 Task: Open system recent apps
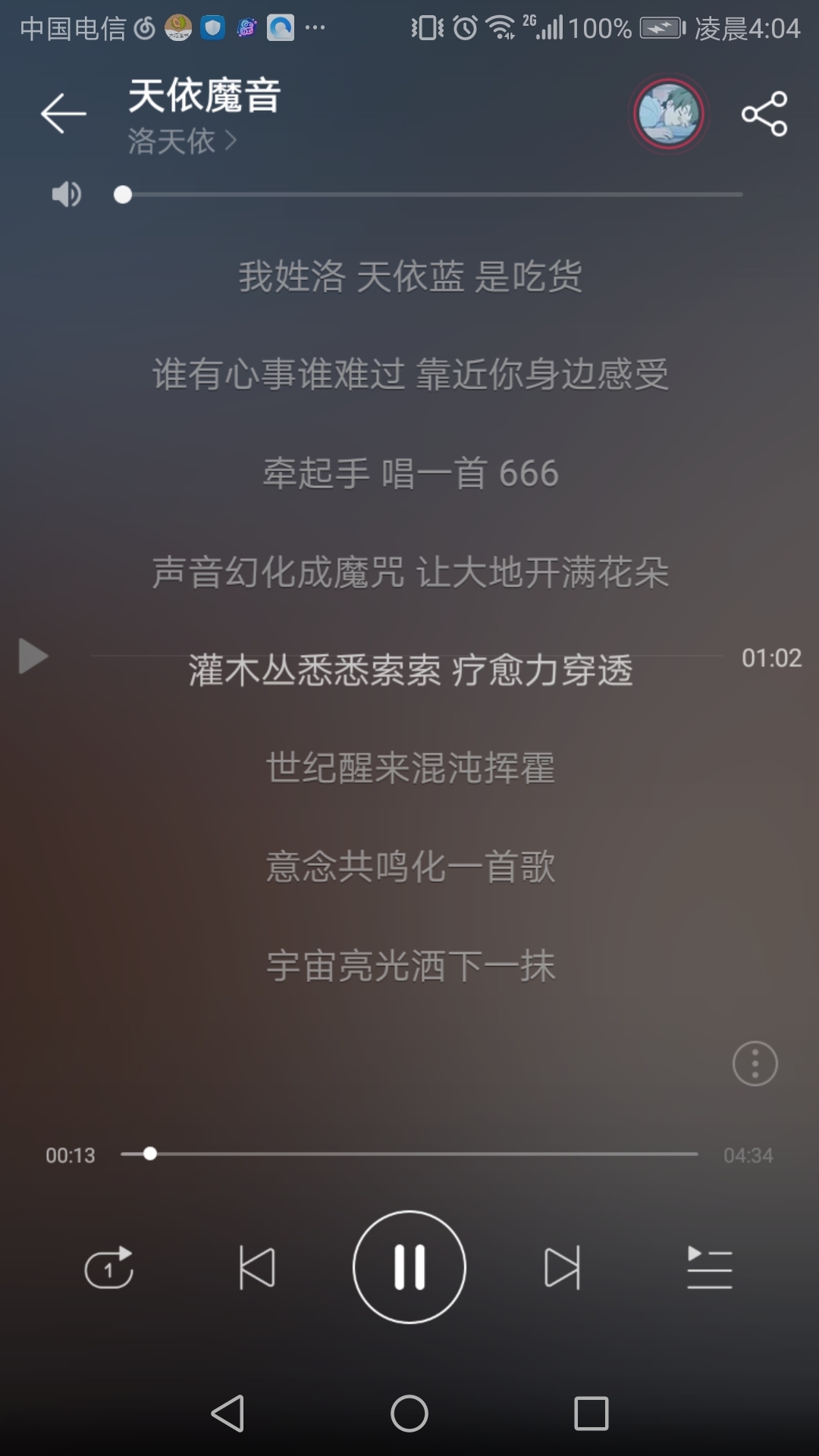tap(591, 1414)
